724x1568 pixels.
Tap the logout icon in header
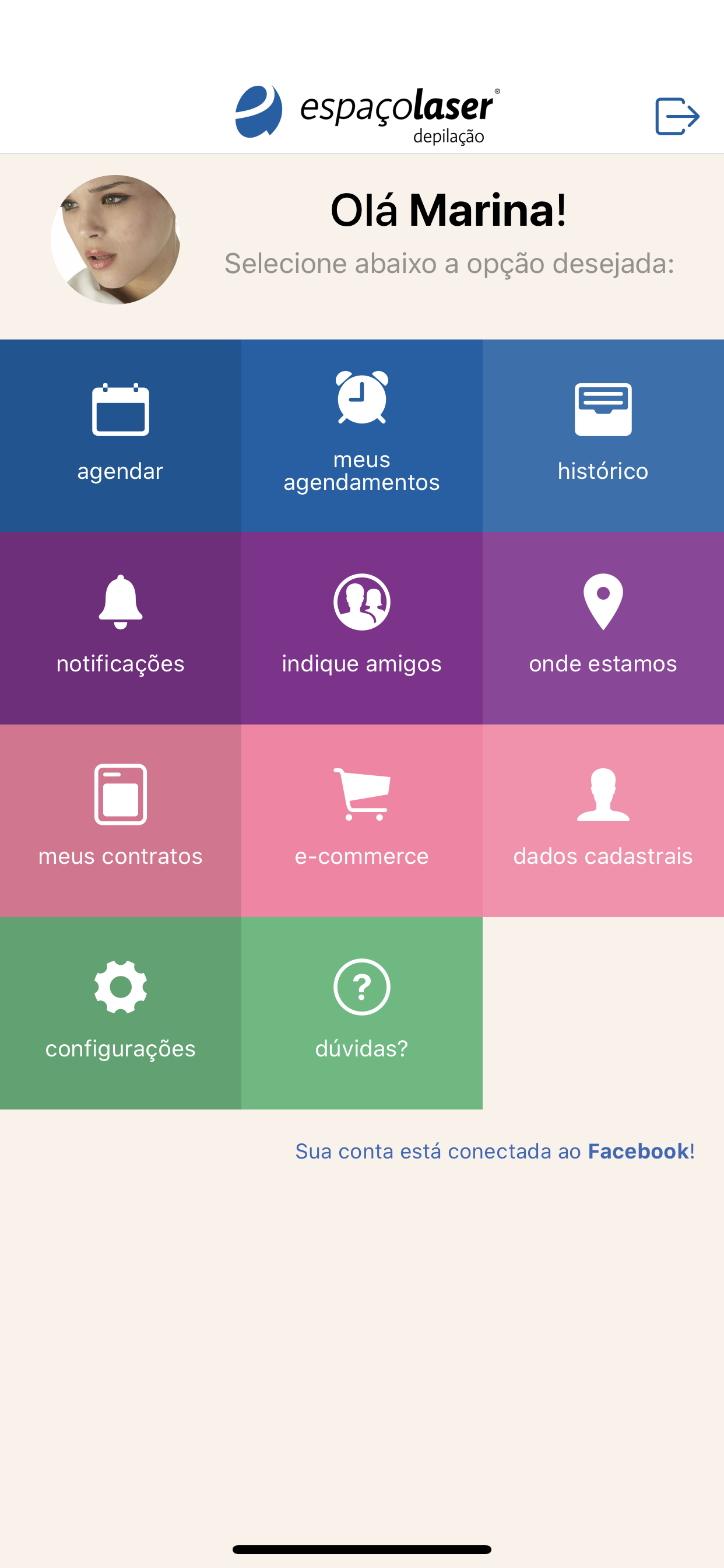coord(677,116)
